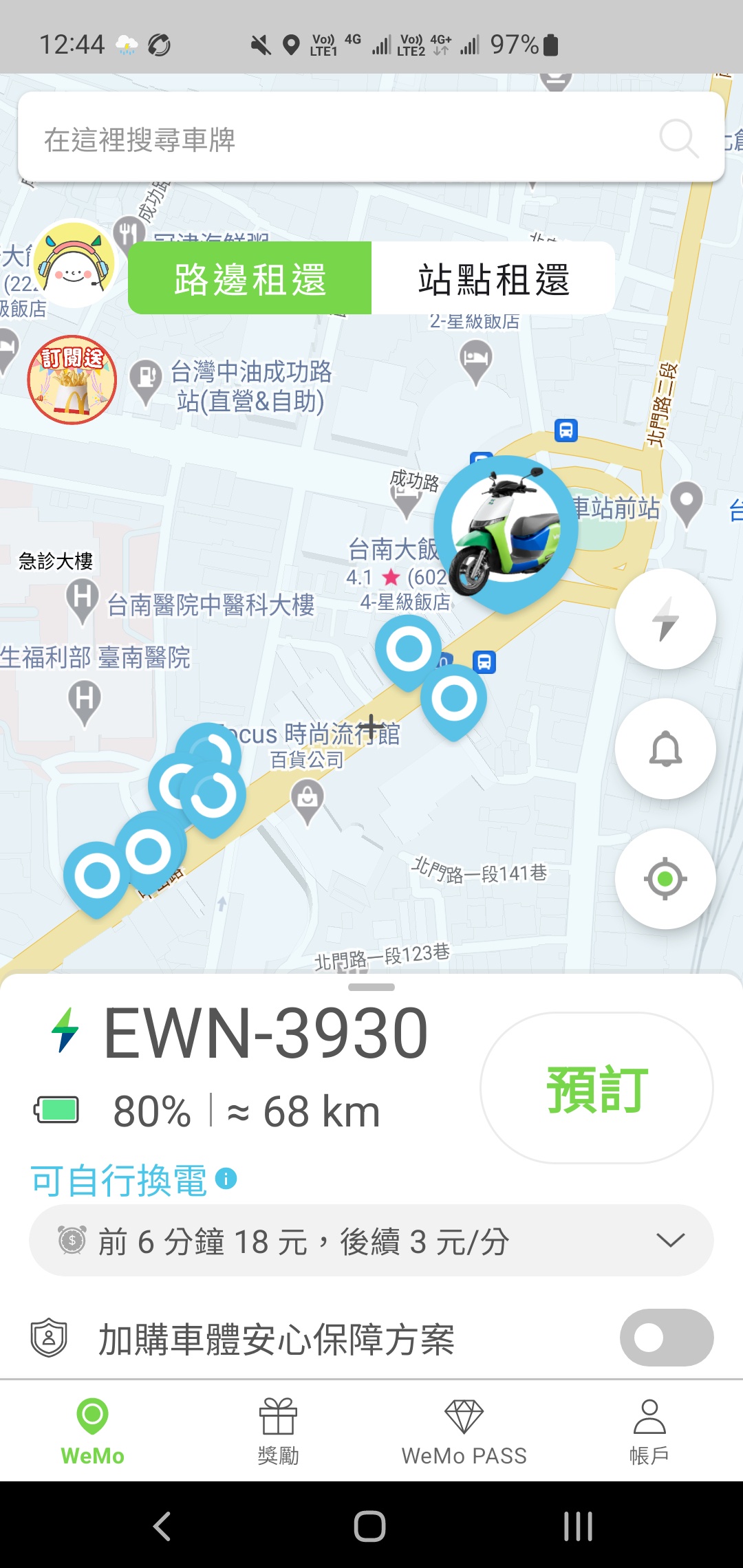The image size is (743, 1568).
Task: Switch to the 站點租還 tab
Action: tap(493, 279)
